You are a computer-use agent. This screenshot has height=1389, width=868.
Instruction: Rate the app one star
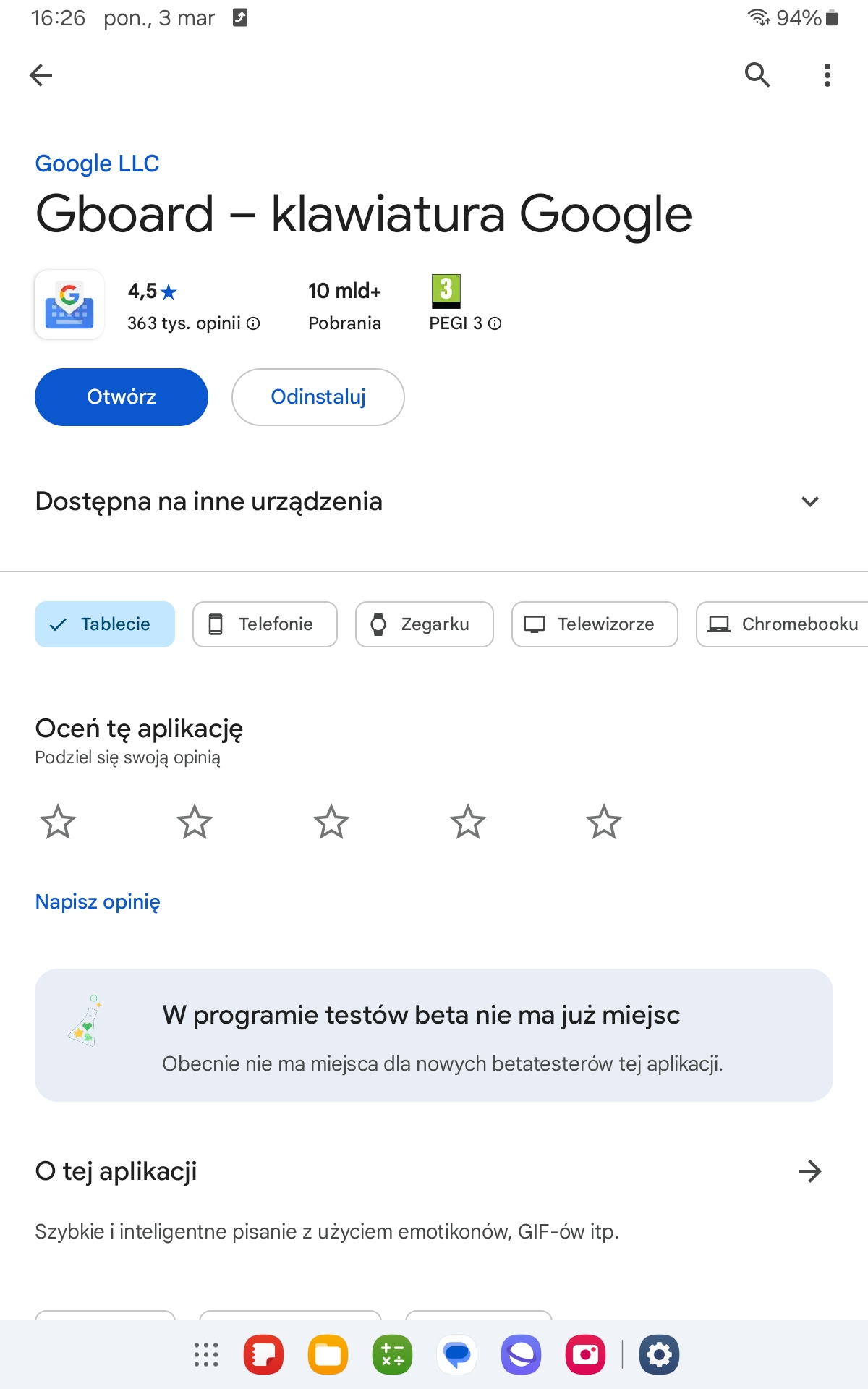[58, 823]
